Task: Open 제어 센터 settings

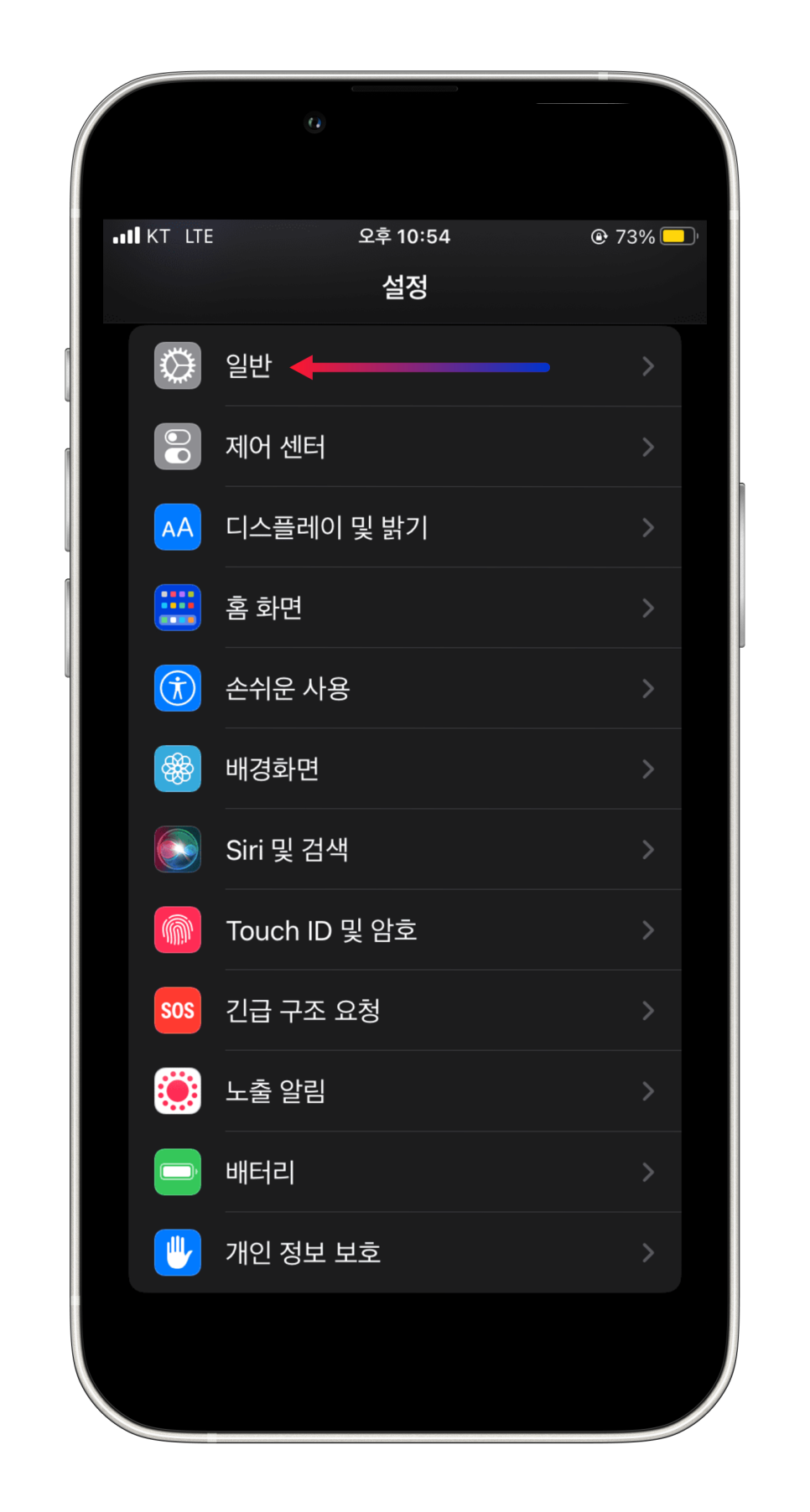Action: 405,447
